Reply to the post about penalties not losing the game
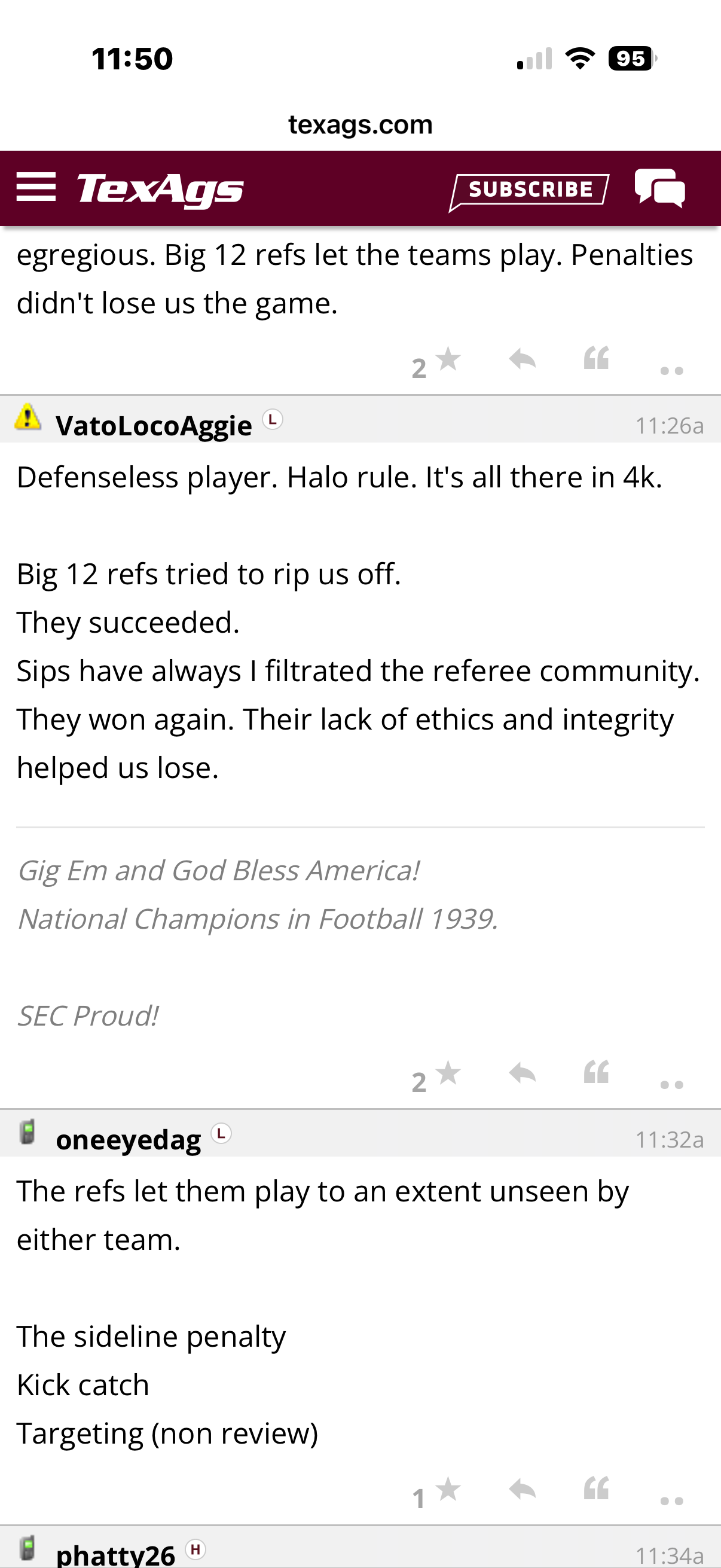Viewport: 721px width, 1568px height. click(x=522, y=360)
